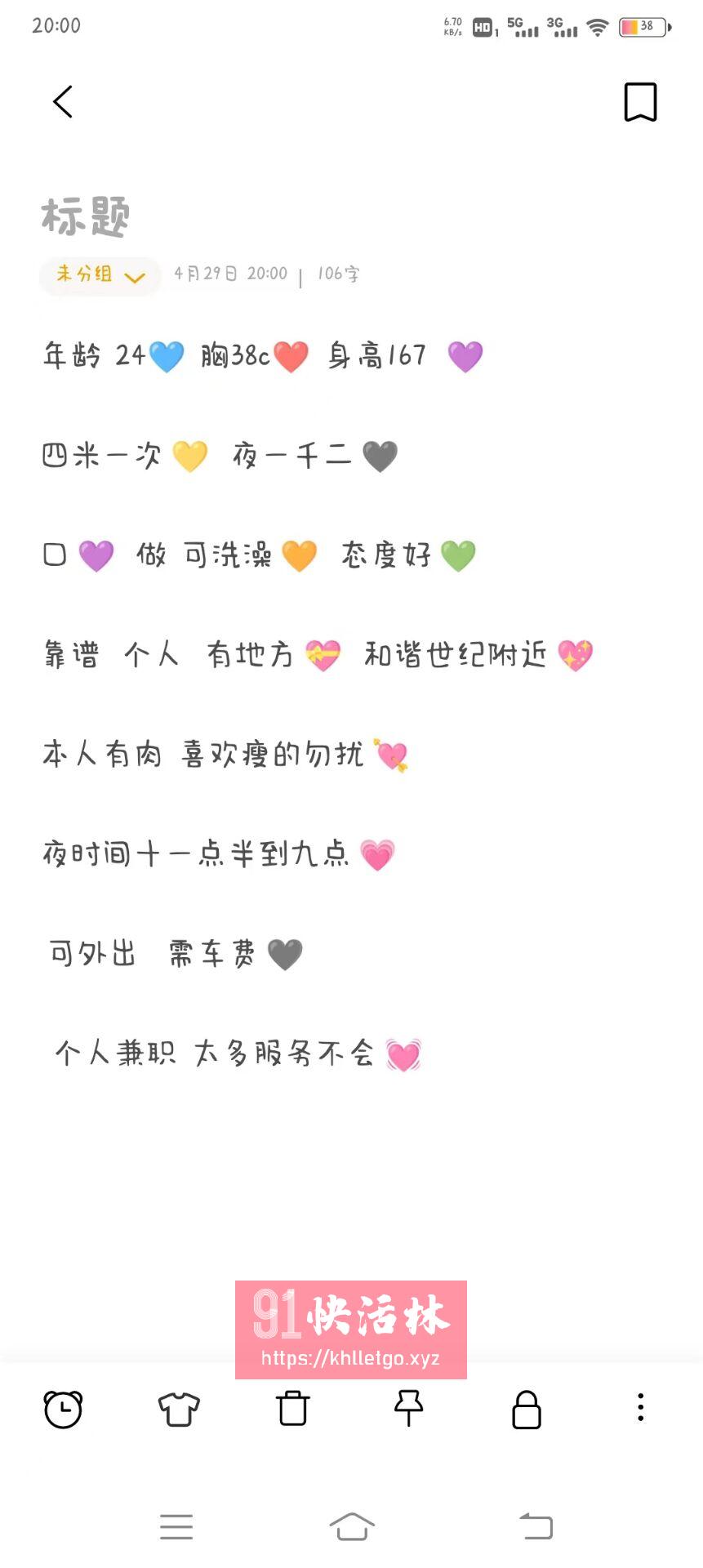This screenshot has height=1568, width=703.
Task: Go back using top-left arrow
Action: [x=63, y=101]
